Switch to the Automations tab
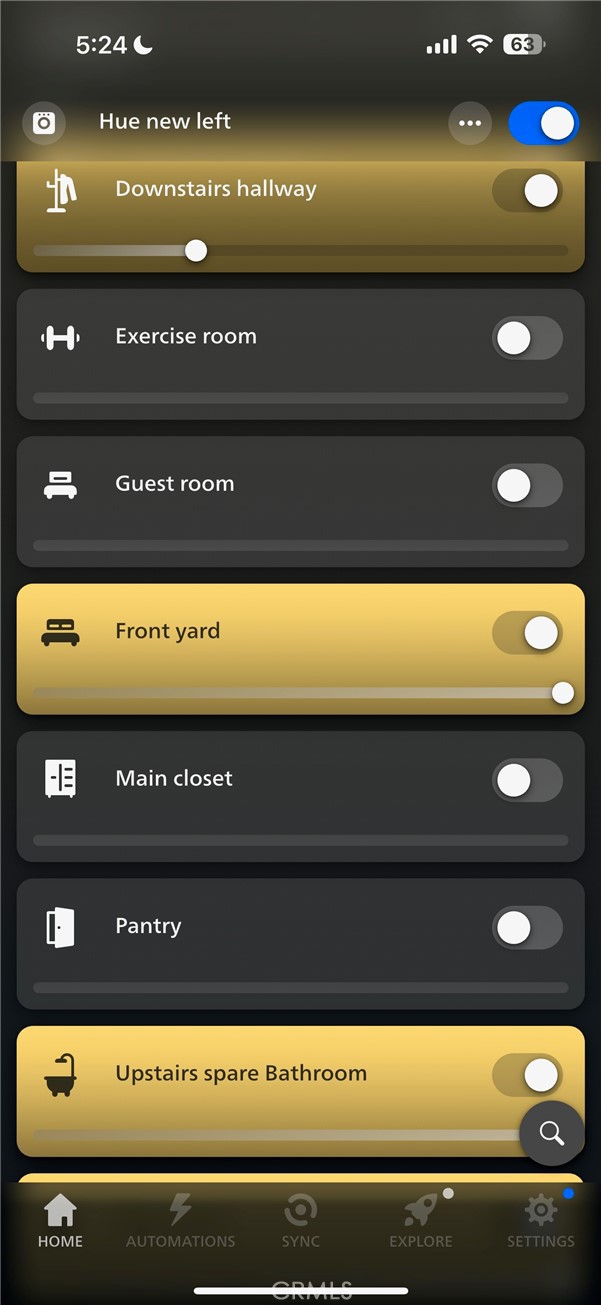This screenshot has width=601, height=1305. (180, 1222)
